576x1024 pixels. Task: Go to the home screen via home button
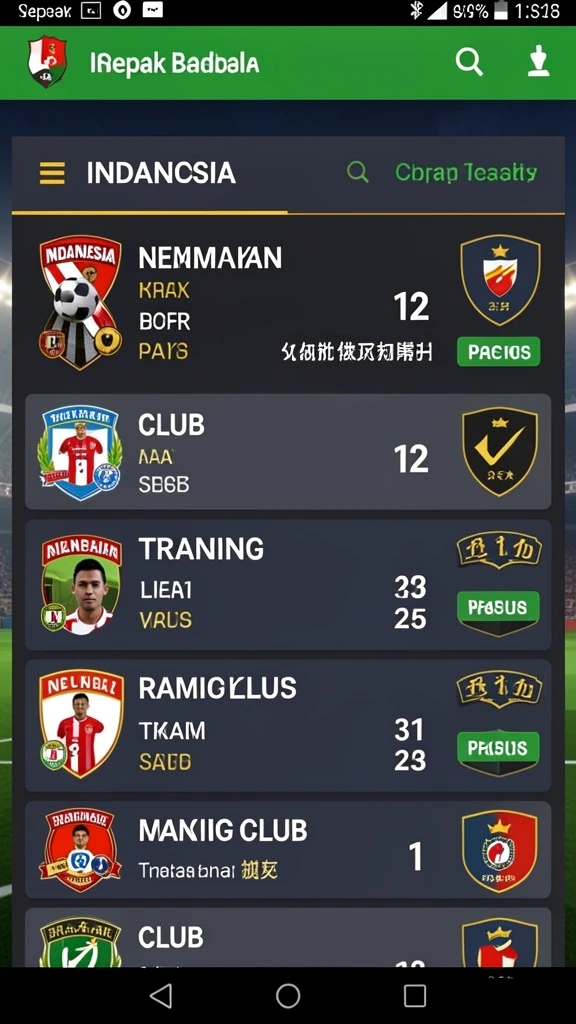click(x=288, y=996)
